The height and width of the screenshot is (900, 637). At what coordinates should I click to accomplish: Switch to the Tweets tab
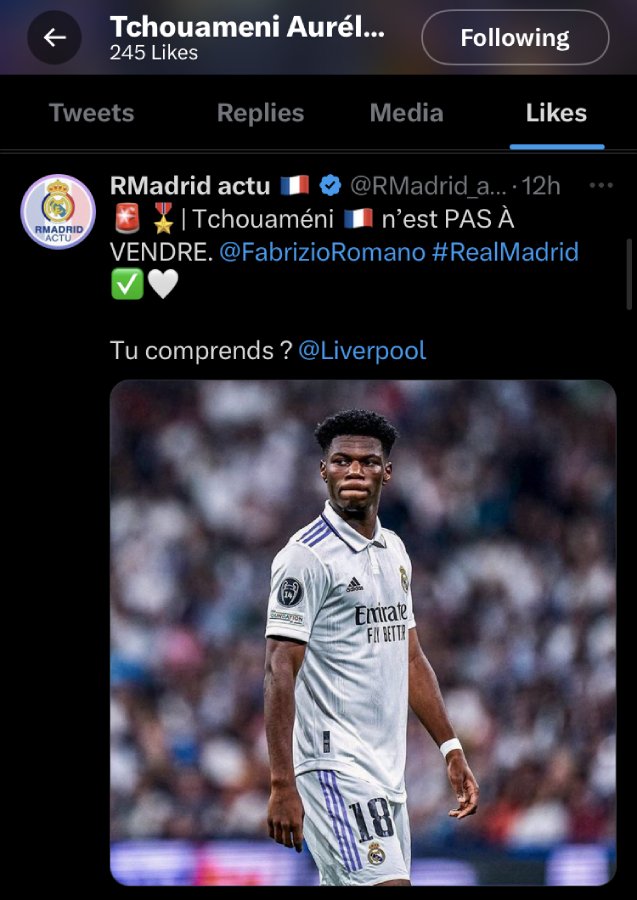pyautogui.click(x=91, y=113)
